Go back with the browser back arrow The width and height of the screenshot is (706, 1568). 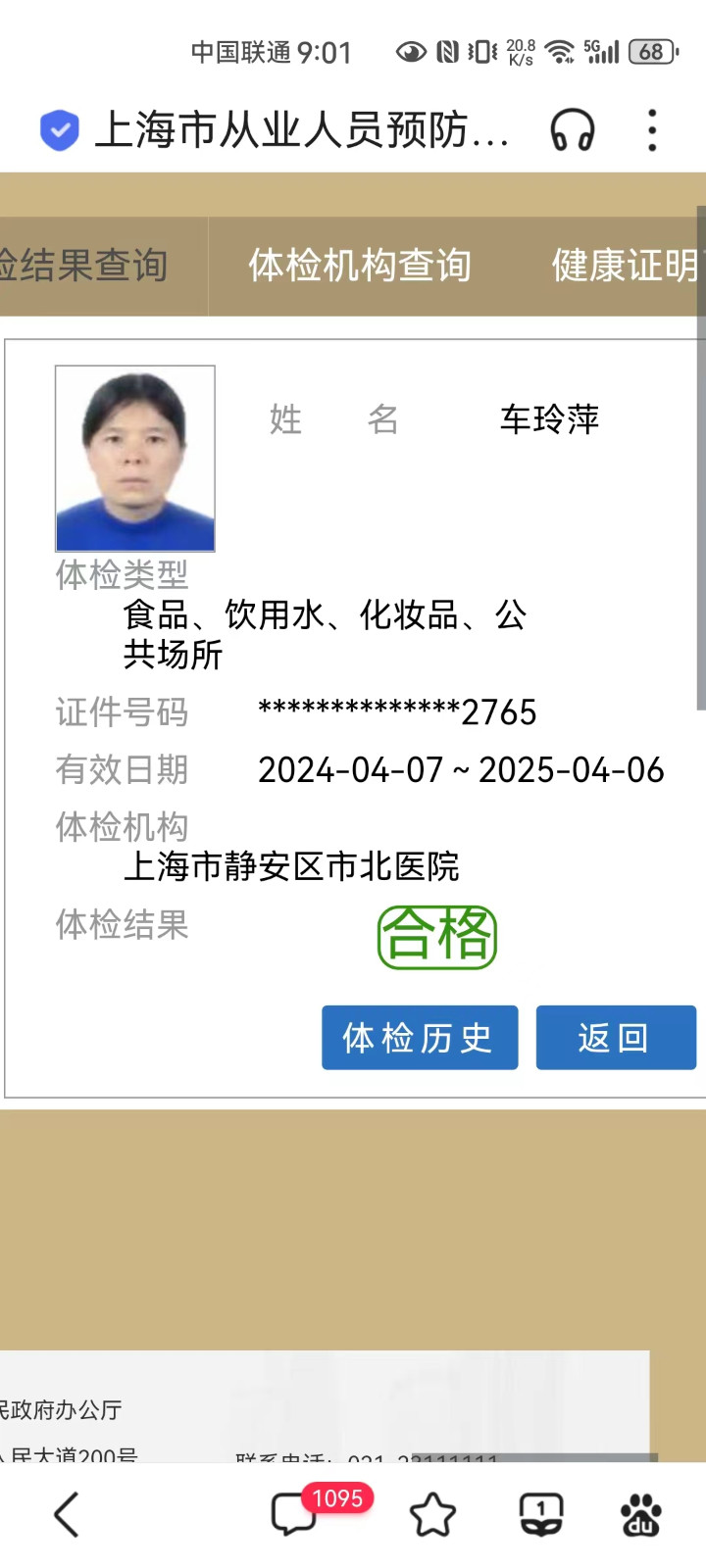pos(67,1515)
